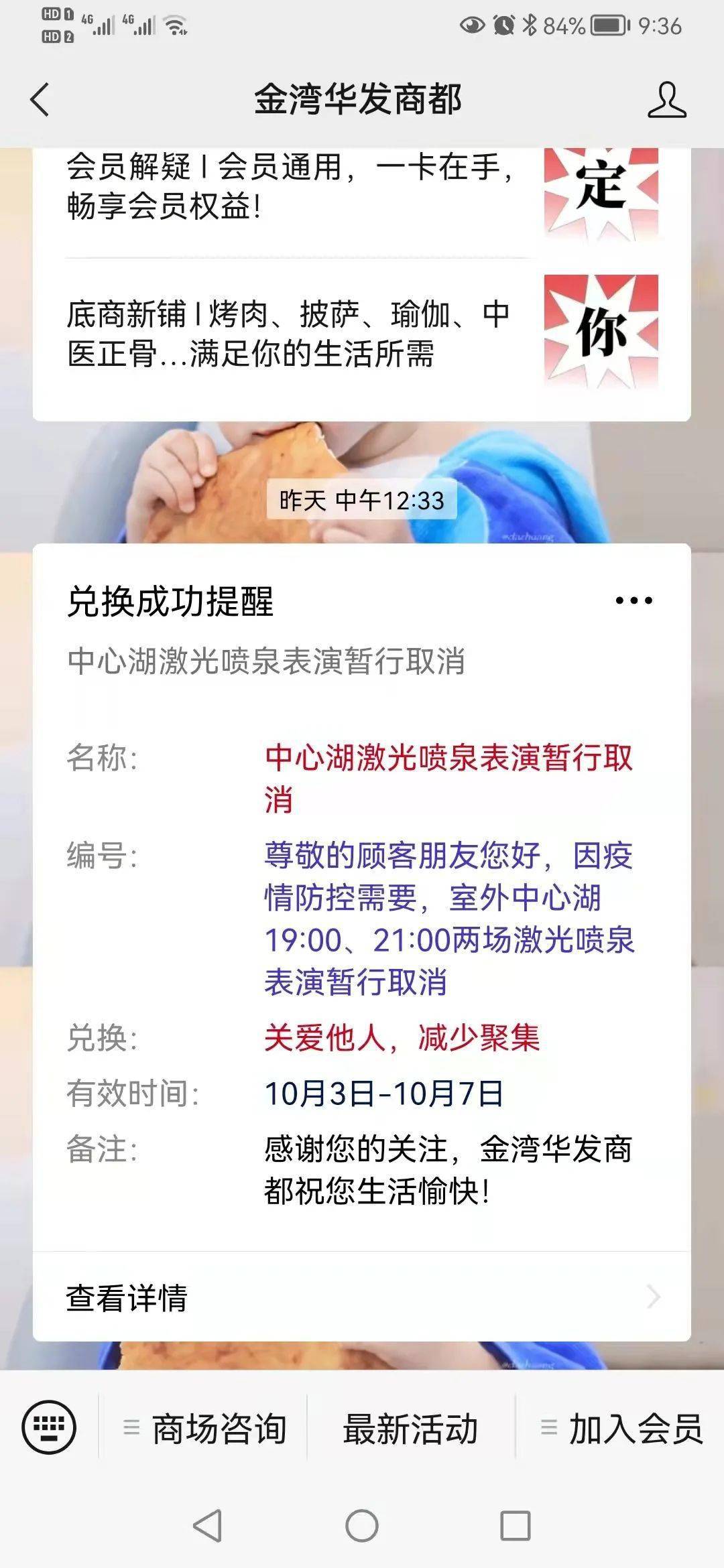Tap the 昨天 中午12:33 timestamp bubble
This screenshot has height=1568, width=724.
pyautogui.click(x=362, y=500)
